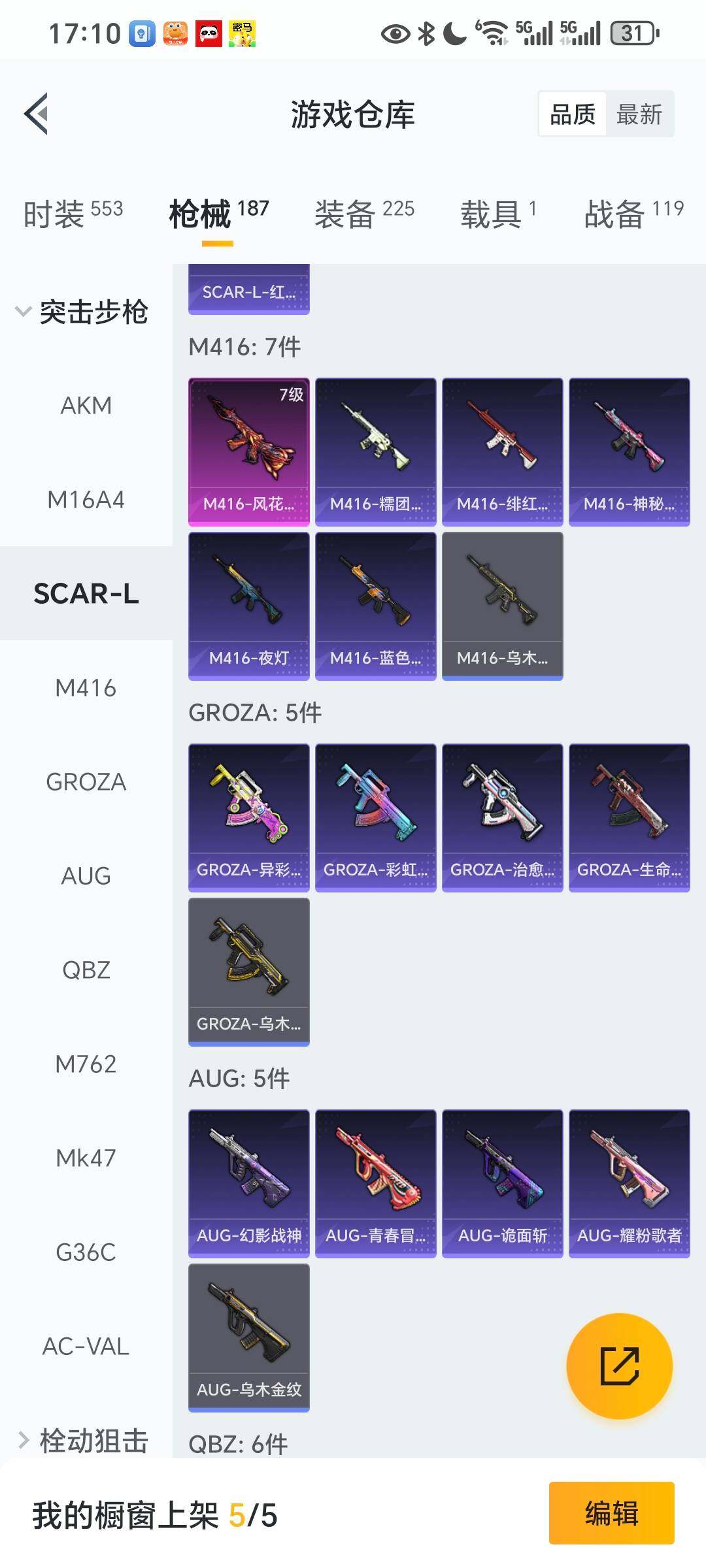
Task: Collapse the 突击步枪 category
Action: pyautogui.click(x=82, y=312)
